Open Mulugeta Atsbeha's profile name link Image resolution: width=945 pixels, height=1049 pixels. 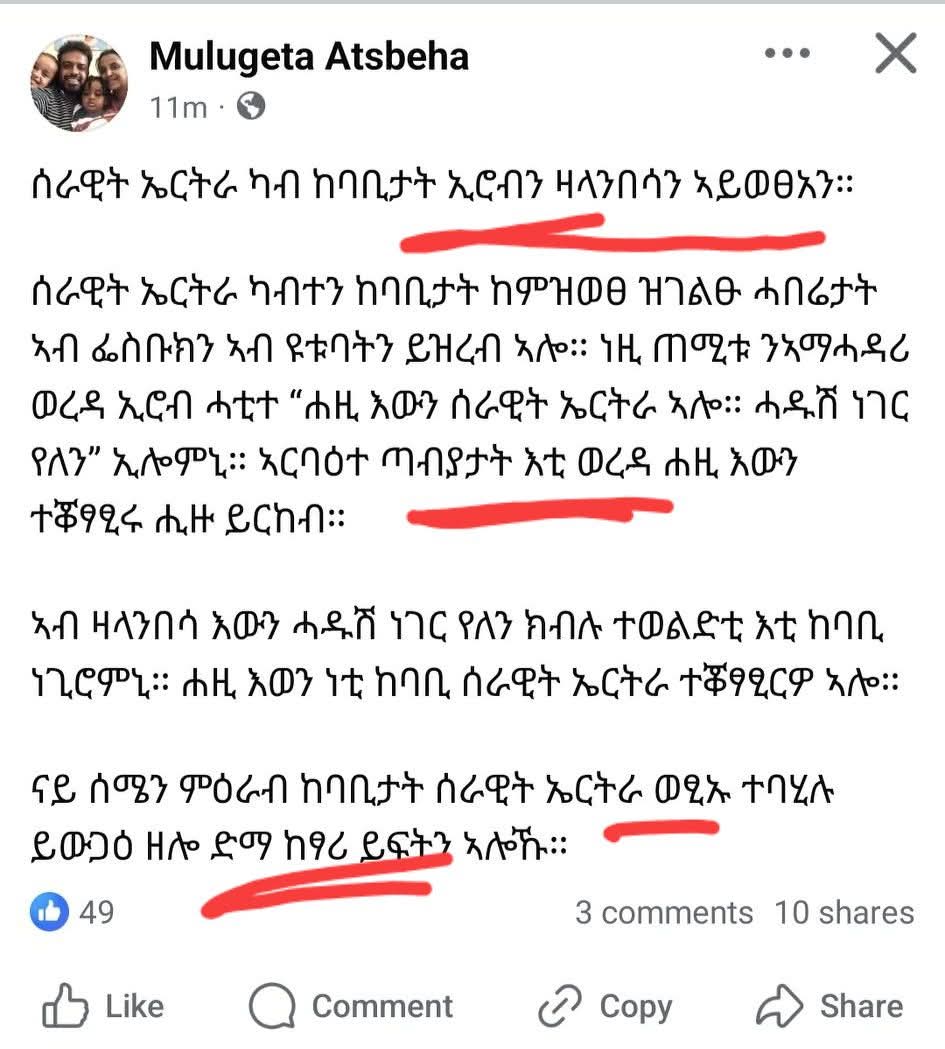[309, 57]
